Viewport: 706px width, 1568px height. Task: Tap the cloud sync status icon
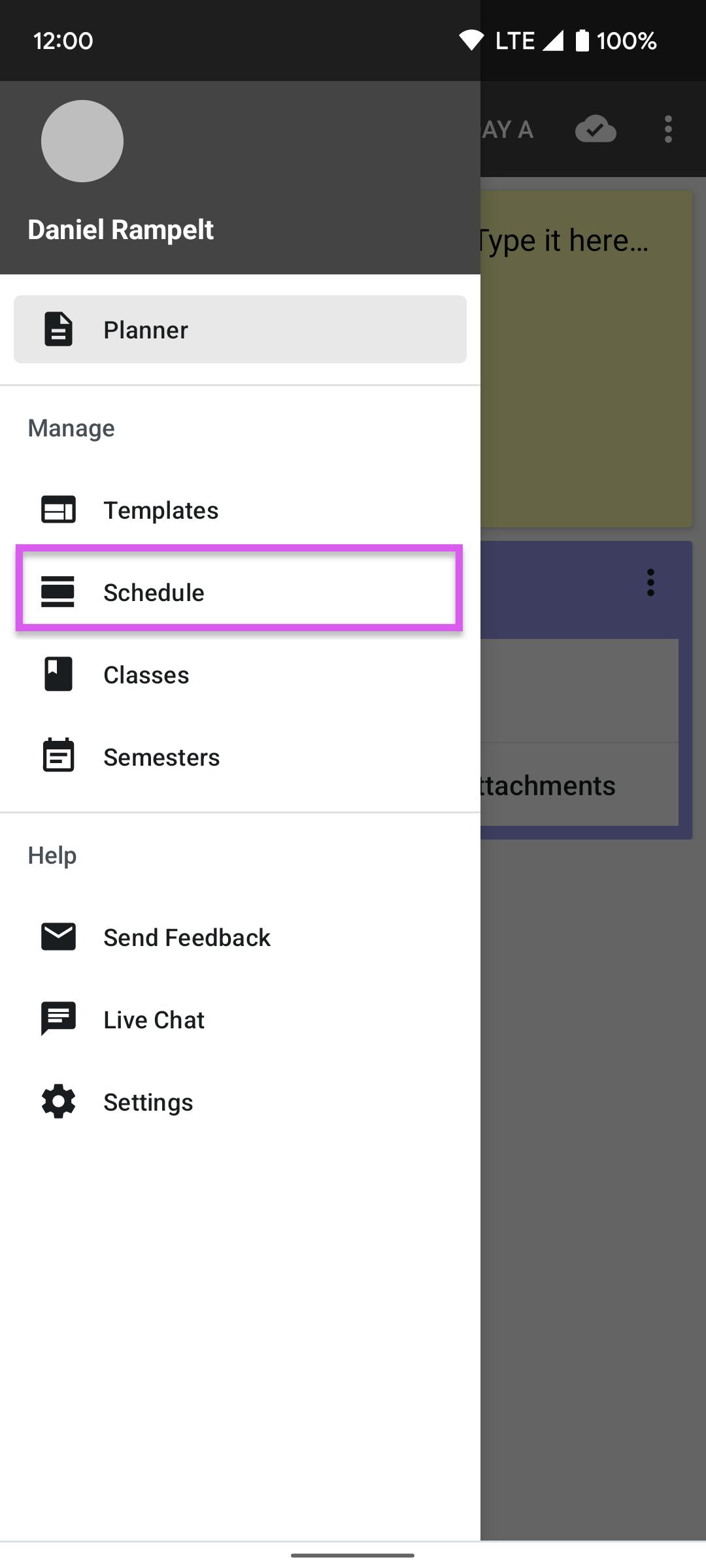(x=596, y=129)
